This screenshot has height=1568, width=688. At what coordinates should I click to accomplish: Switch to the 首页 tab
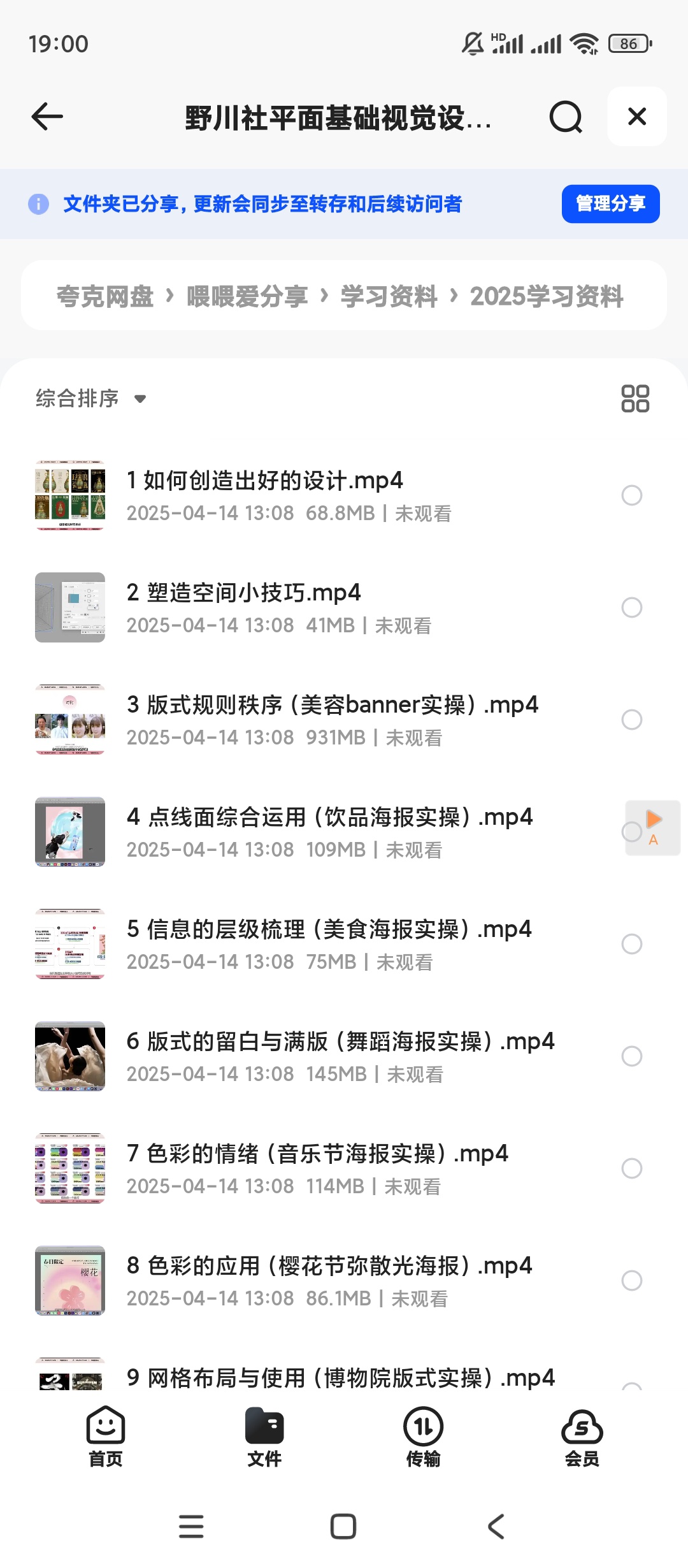click(x=105, y=1437)
